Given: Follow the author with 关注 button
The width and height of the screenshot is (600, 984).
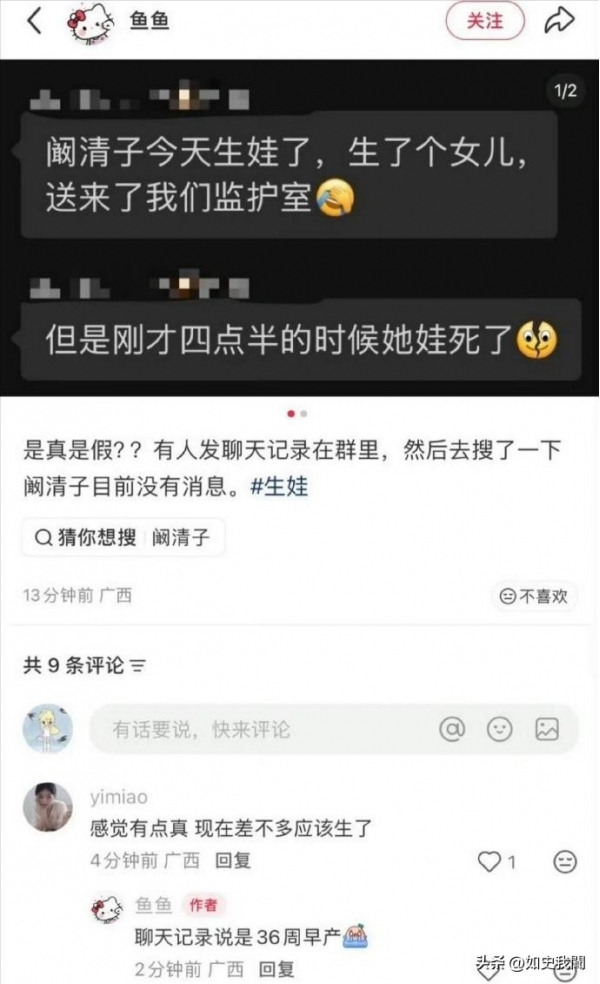Looking at the screenshot, I should click(485, 21).
